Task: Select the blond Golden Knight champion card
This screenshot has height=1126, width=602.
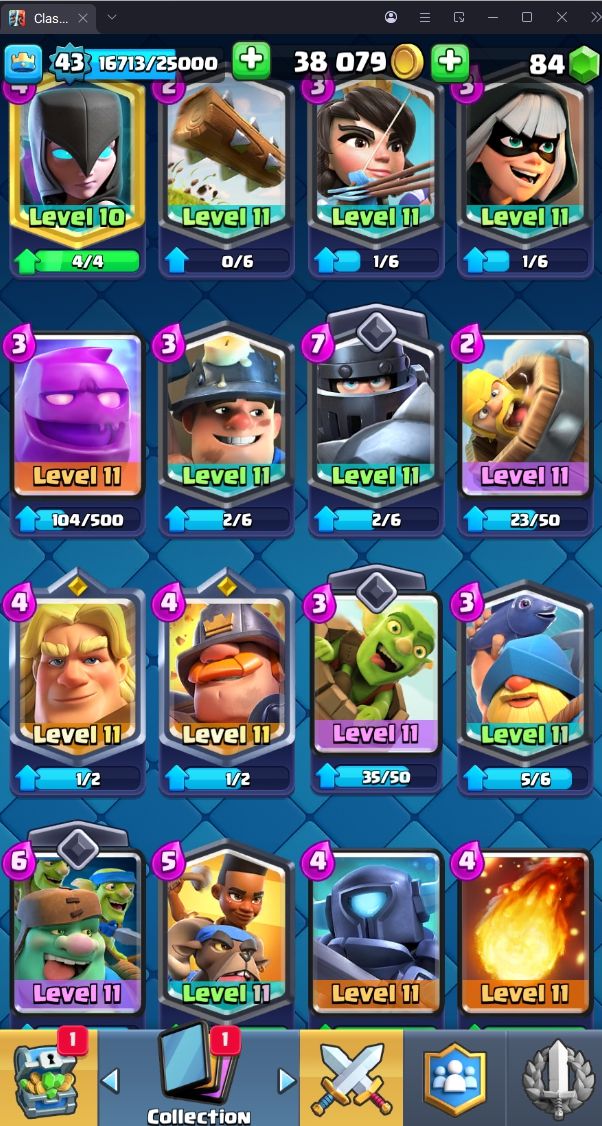Action: [77, 686]
